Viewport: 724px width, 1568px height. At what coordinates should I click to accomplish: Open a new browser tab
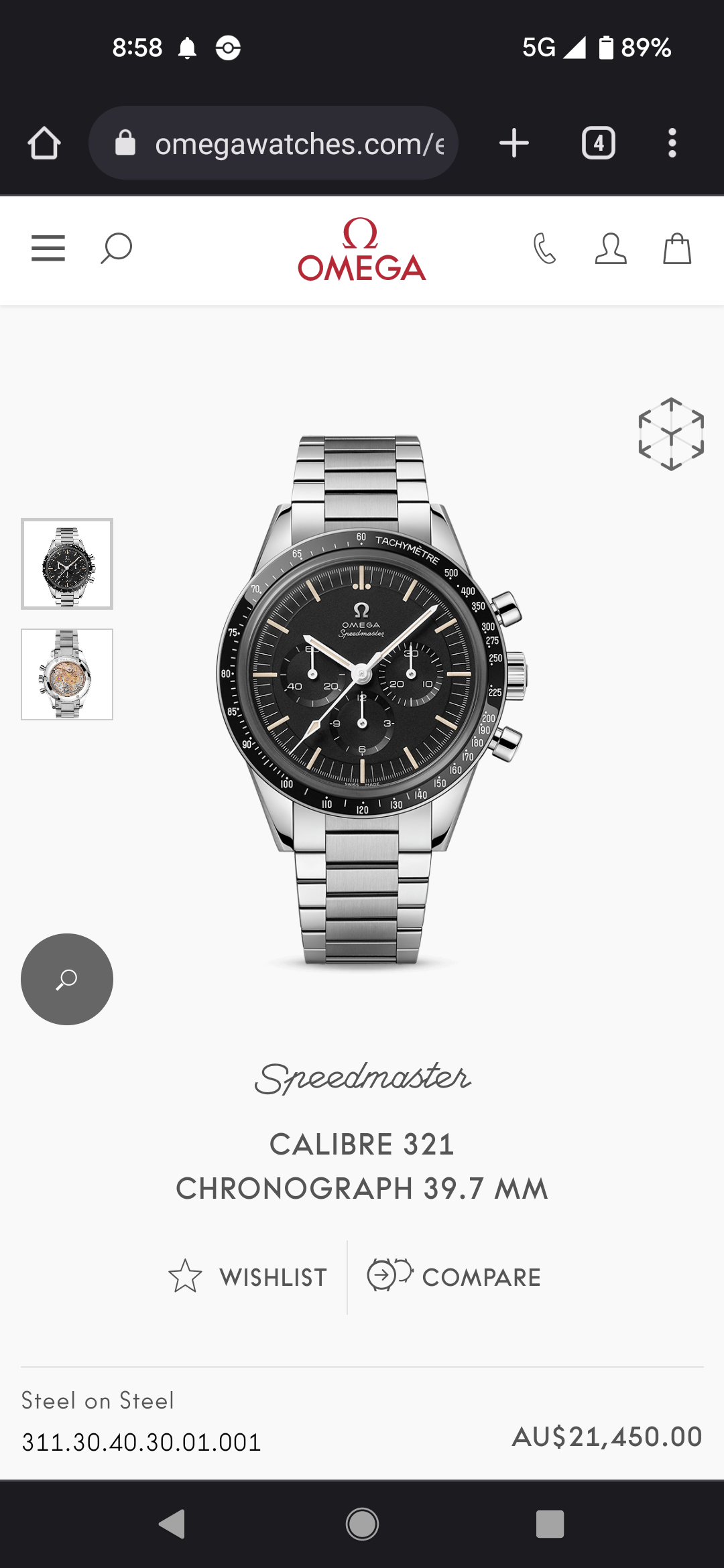pyautogui.click(x=514, y=143)
